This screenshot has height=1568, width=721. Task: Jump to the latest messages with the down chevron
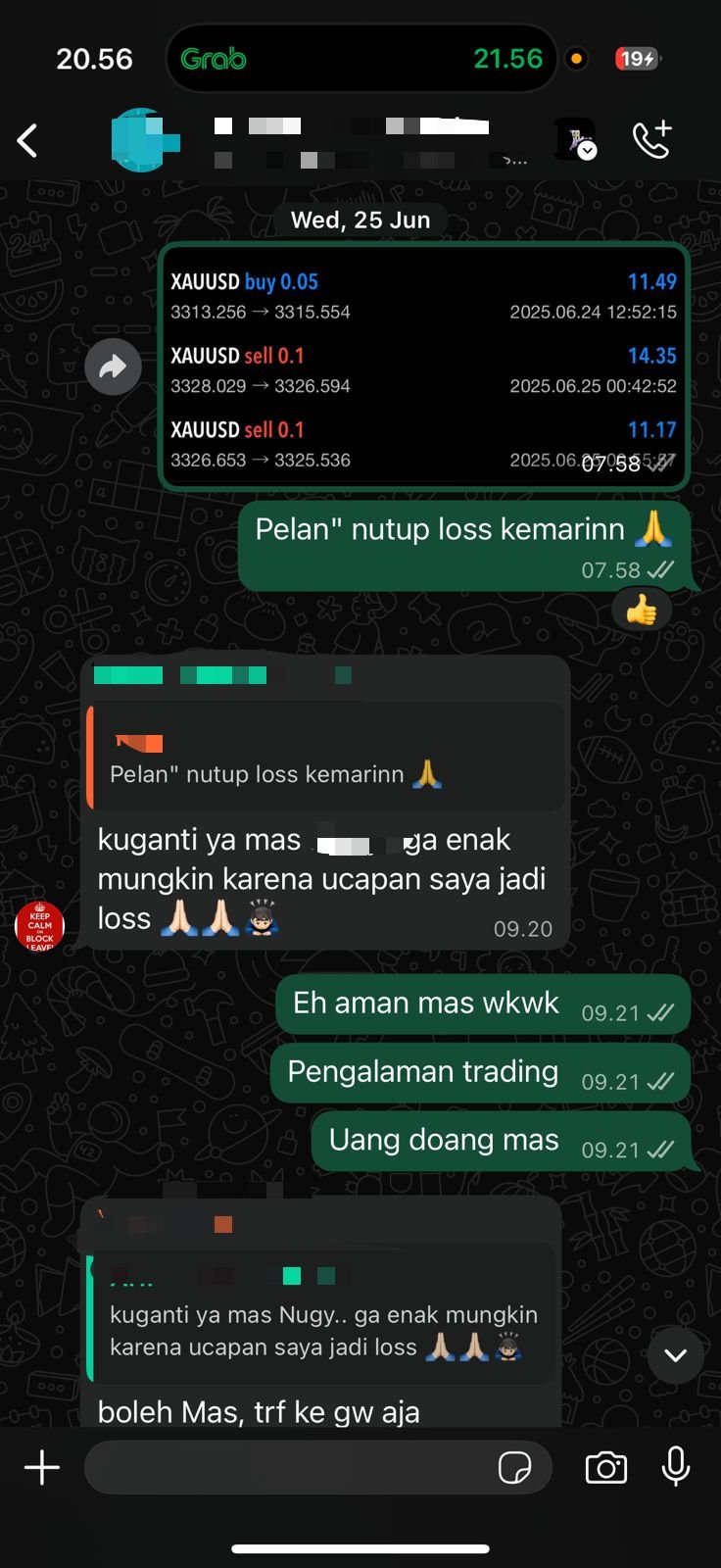click(675, 1355)
